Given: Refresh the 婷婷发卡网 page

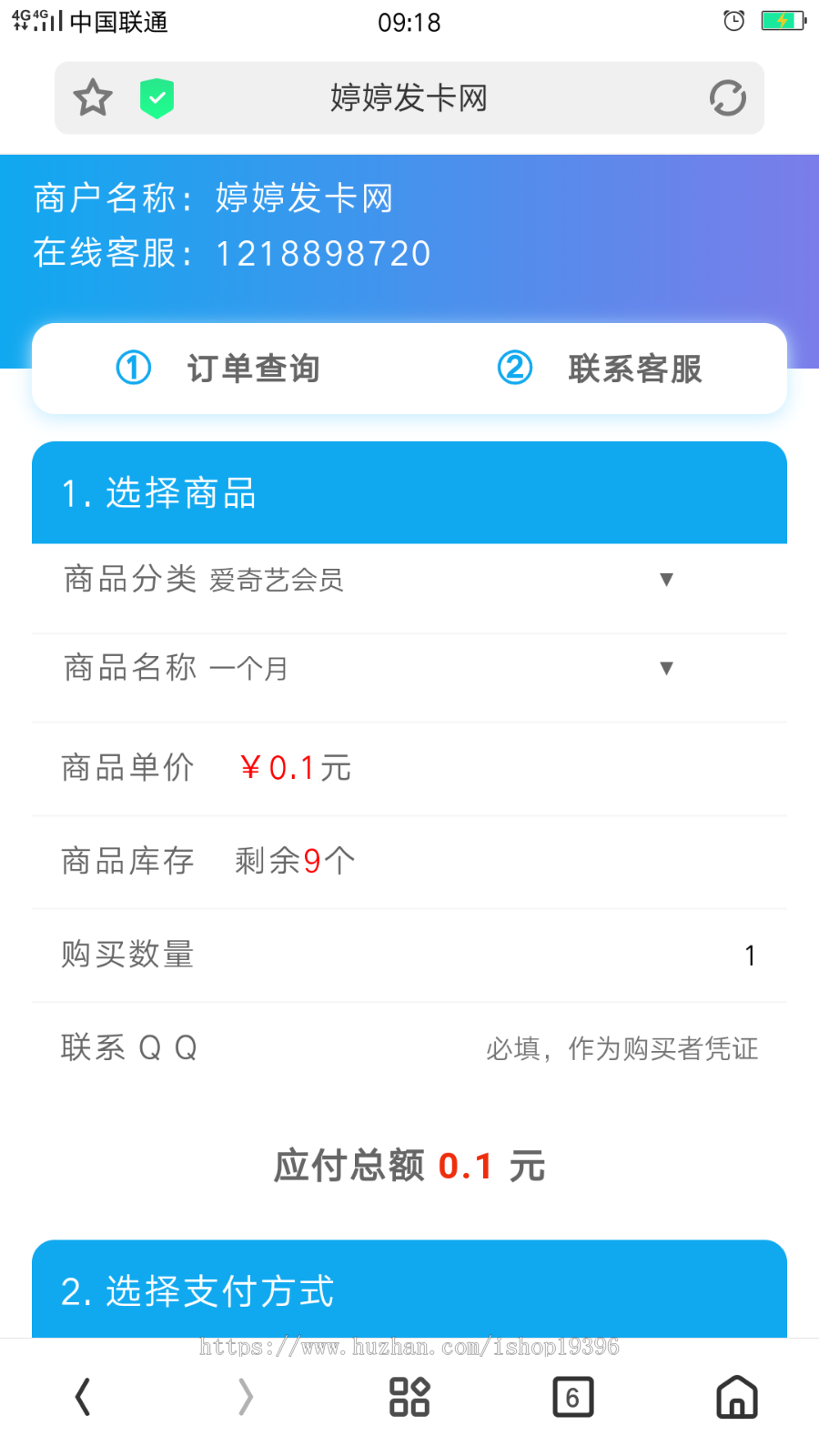Looking at the screenshot, I should pos(727,97).
